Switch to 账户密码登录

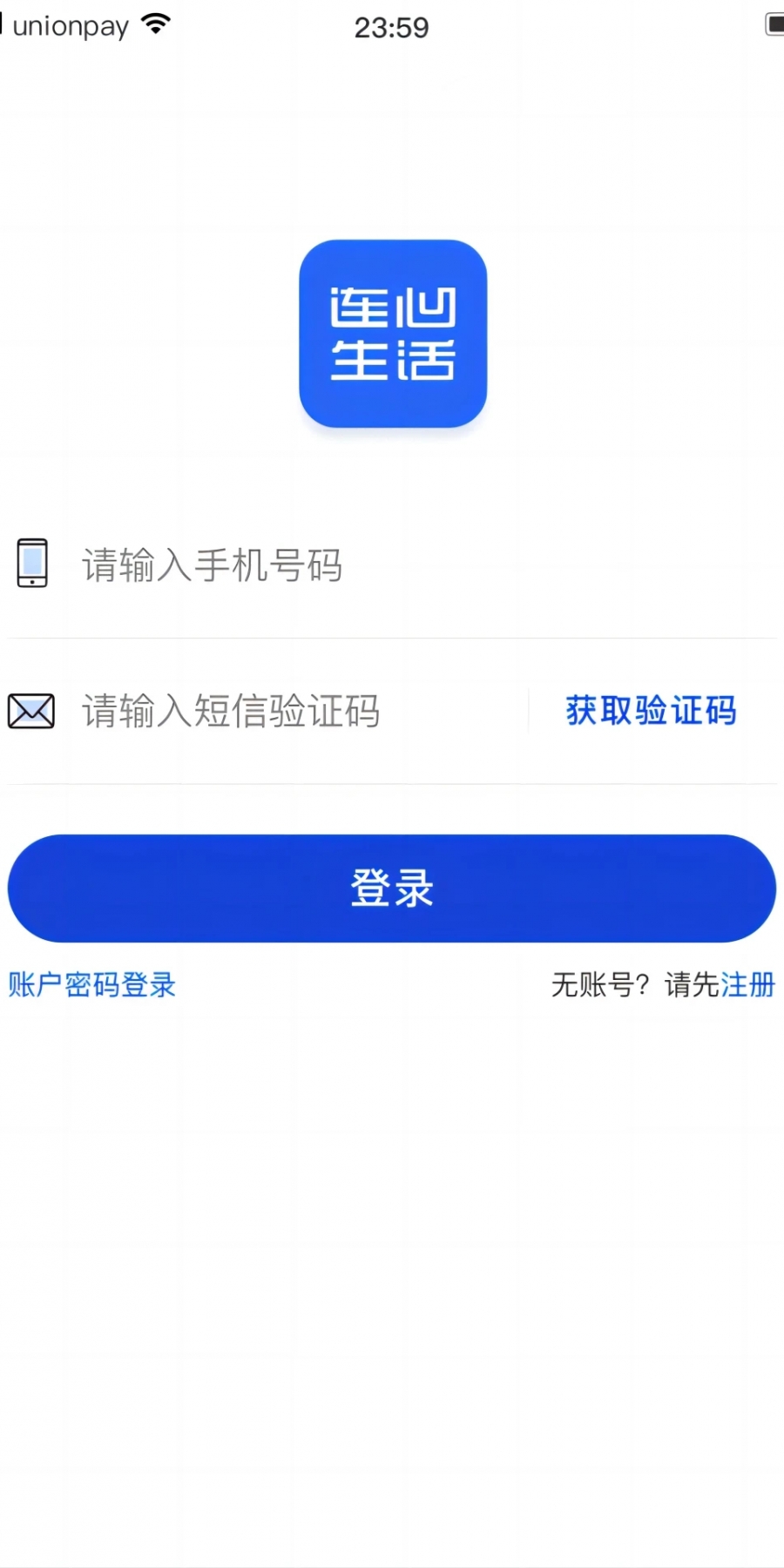pyautogui.click(x=92, y=985)
